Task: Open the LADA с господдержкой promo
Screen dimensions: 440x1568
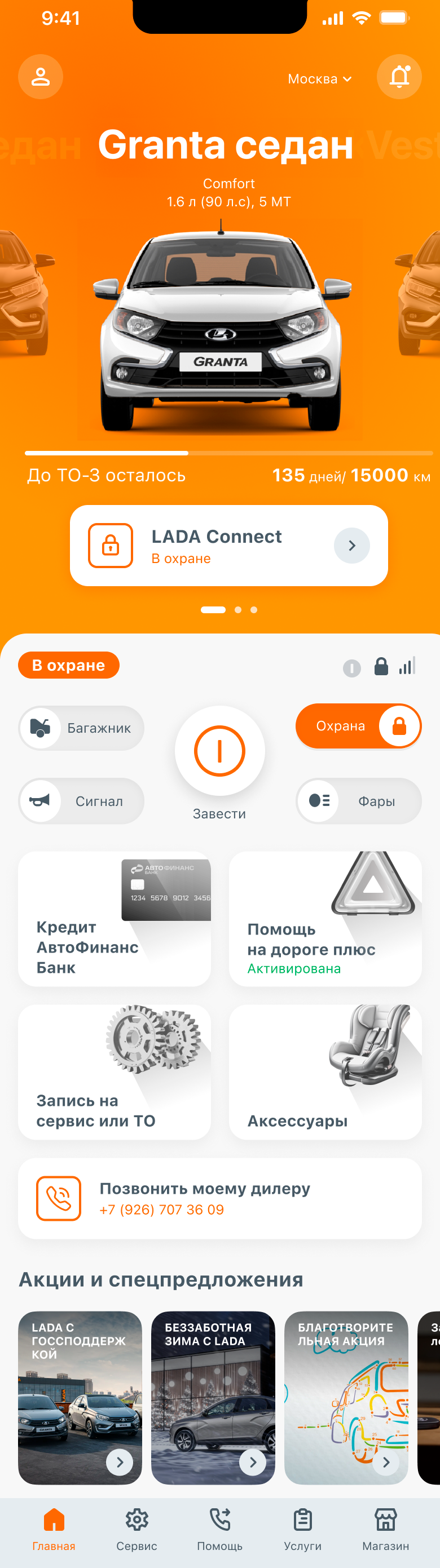Action: pyautogui.click(x=80, y=1398)
